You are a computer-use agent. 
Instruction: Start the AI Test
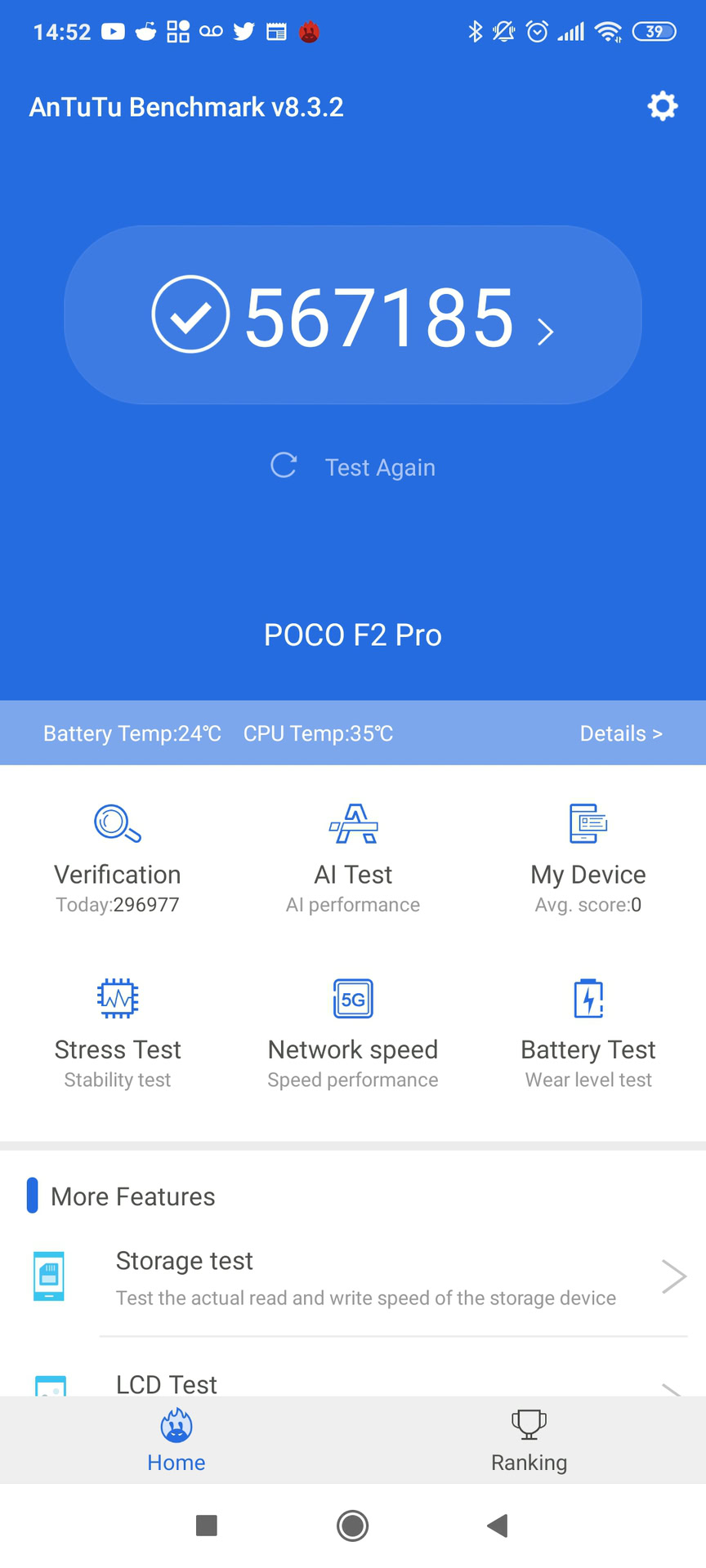353,857
